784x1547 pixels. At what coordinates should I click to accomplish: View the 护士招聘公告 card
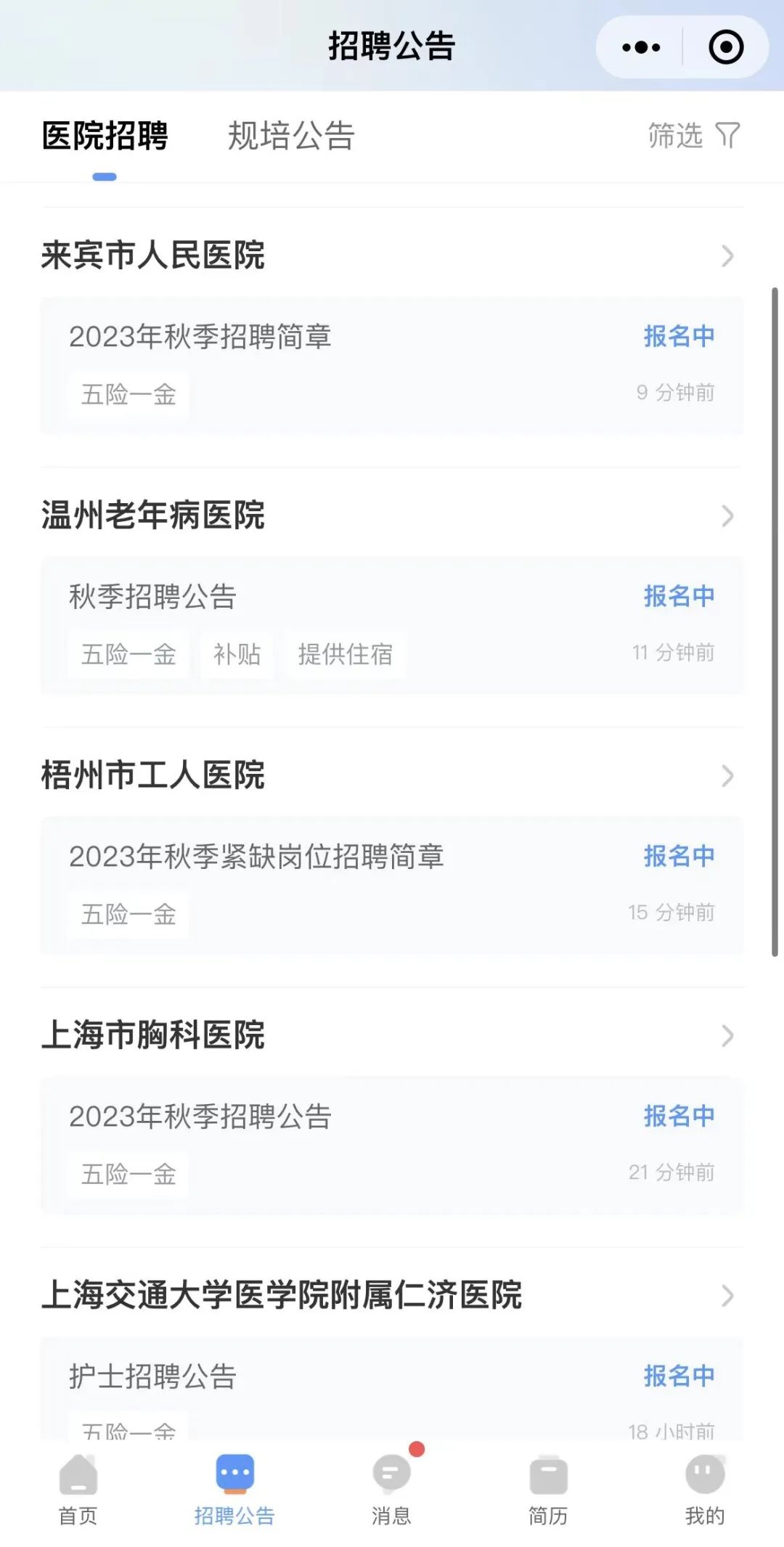point(392,1385)
